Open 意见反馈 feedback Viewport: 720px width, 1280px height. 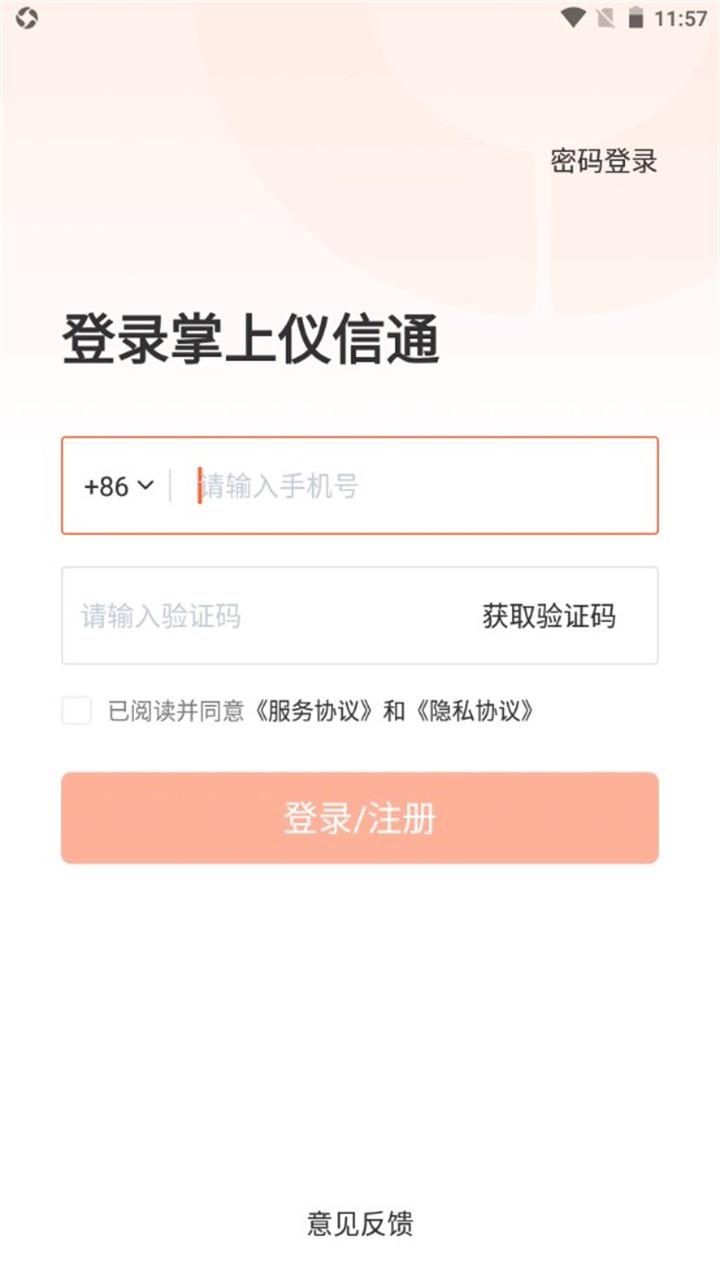click(x=360, y=1223)
